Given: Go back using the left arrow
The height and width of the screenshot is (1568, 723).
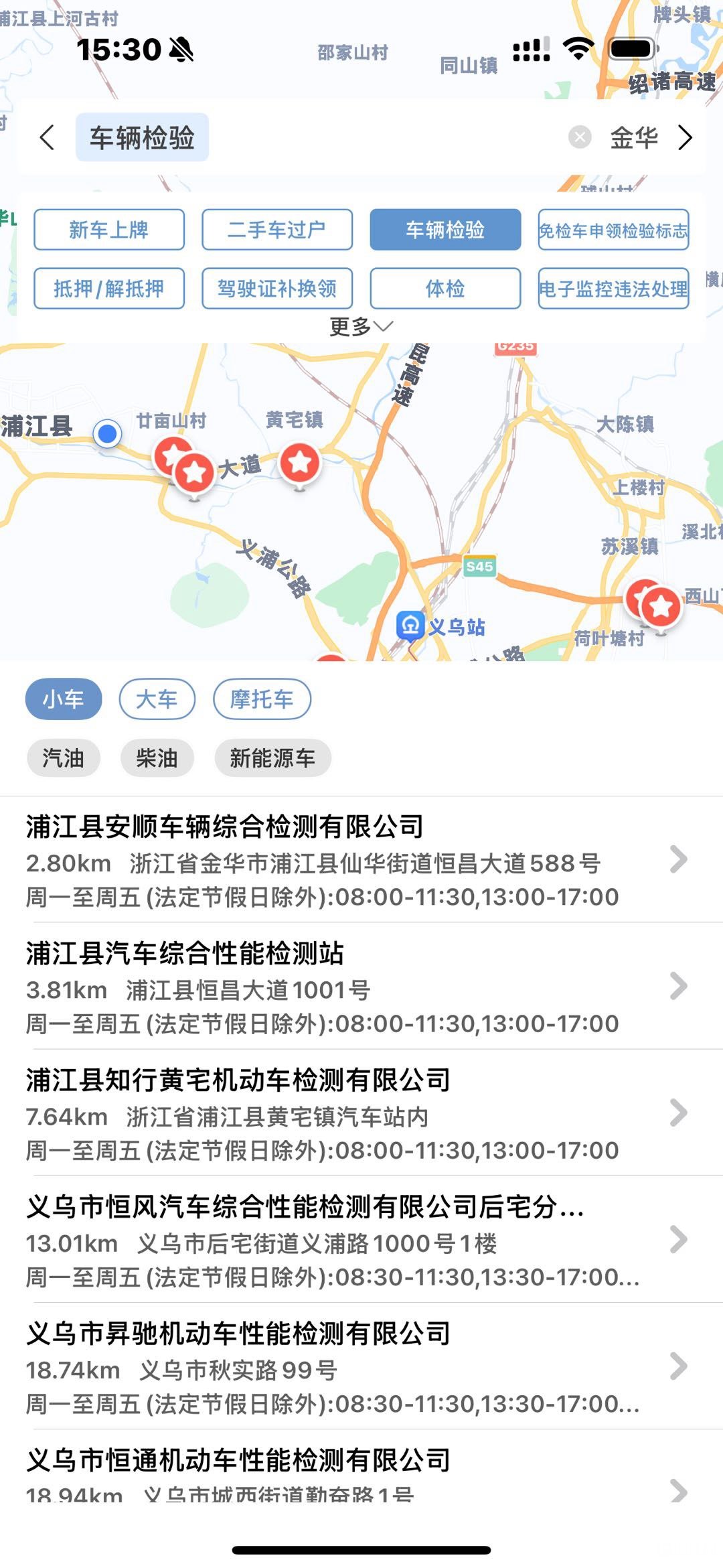Looking at the screenshot, I should (47, 138).
